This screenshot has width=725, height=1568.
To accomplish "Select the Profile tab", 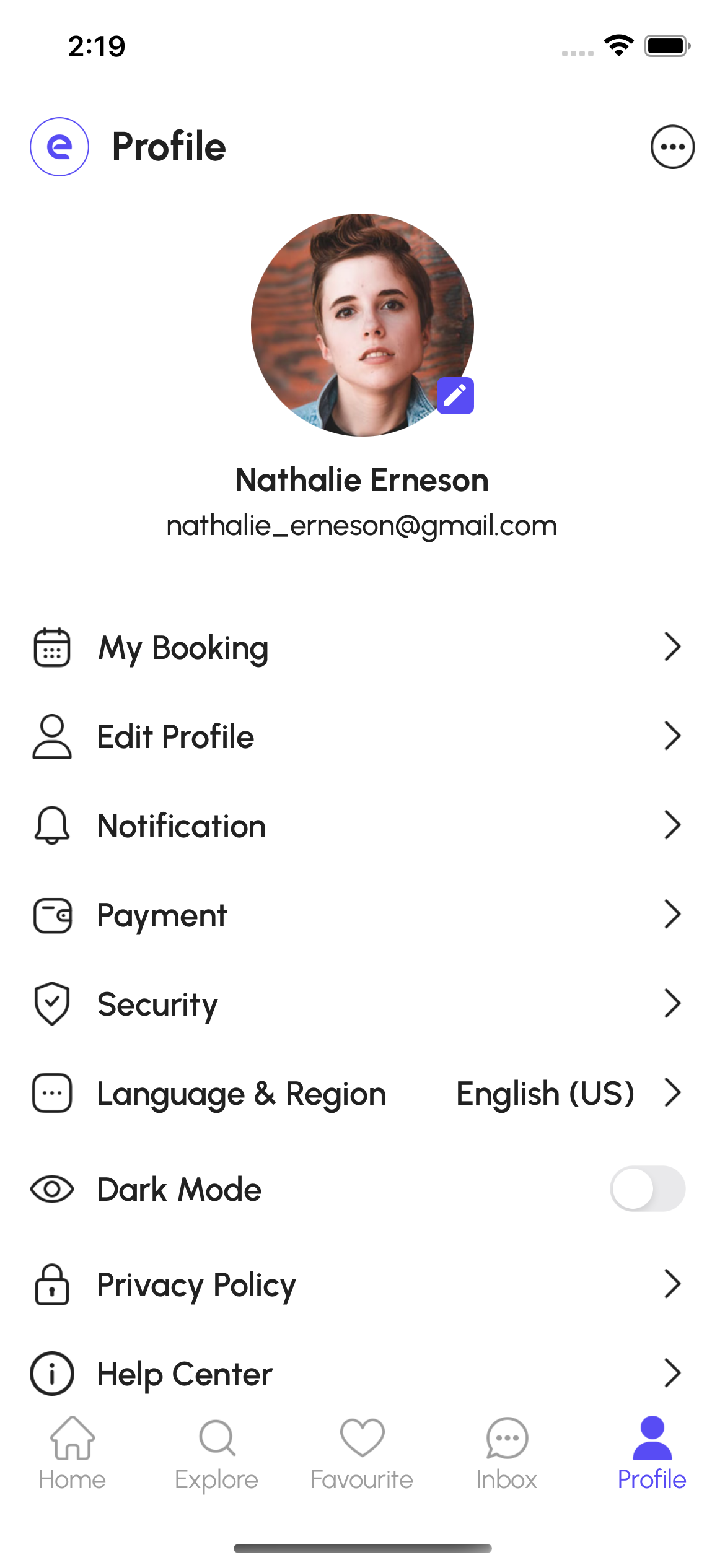I will pyautogui.click(x=652, y=1453).
